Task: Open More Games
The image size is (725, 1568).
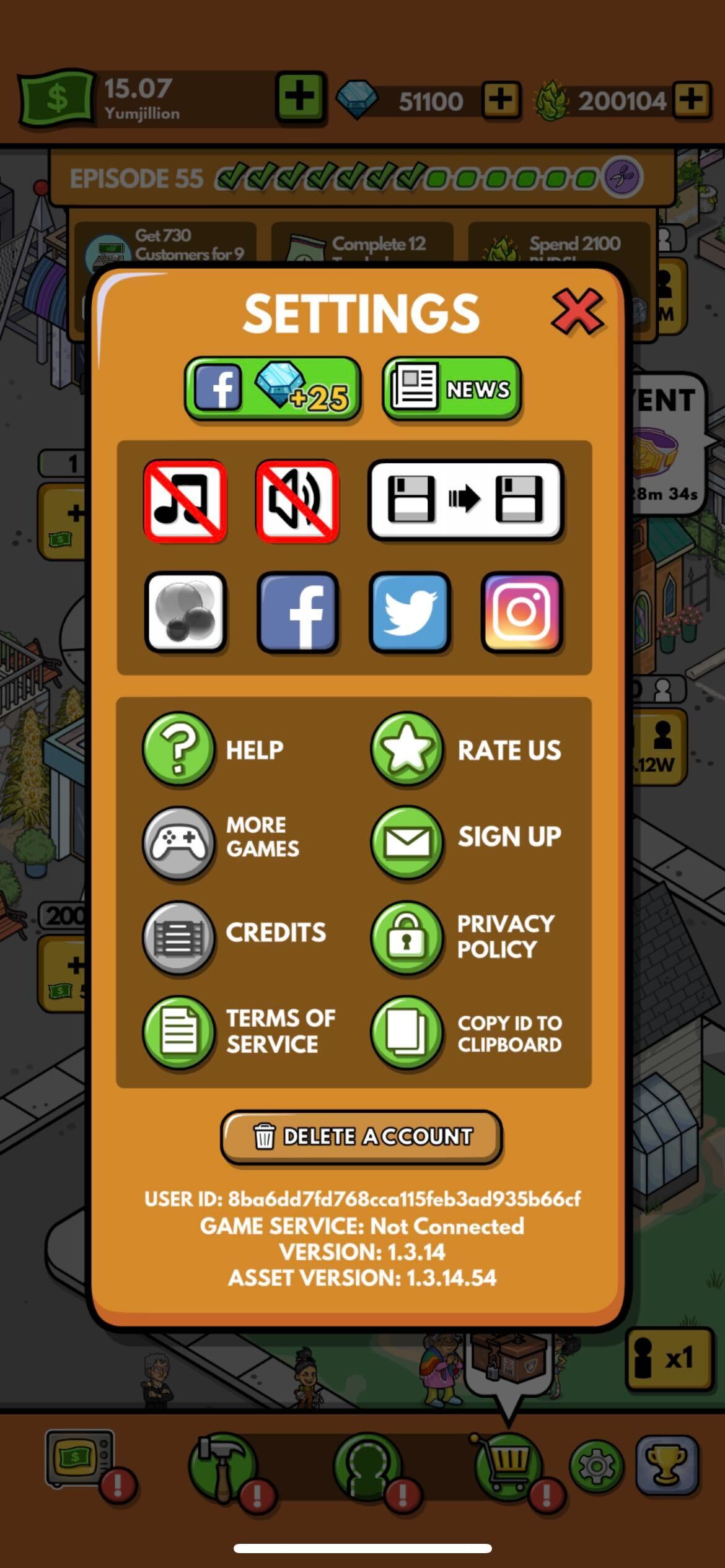Action: tap(221, 842)
